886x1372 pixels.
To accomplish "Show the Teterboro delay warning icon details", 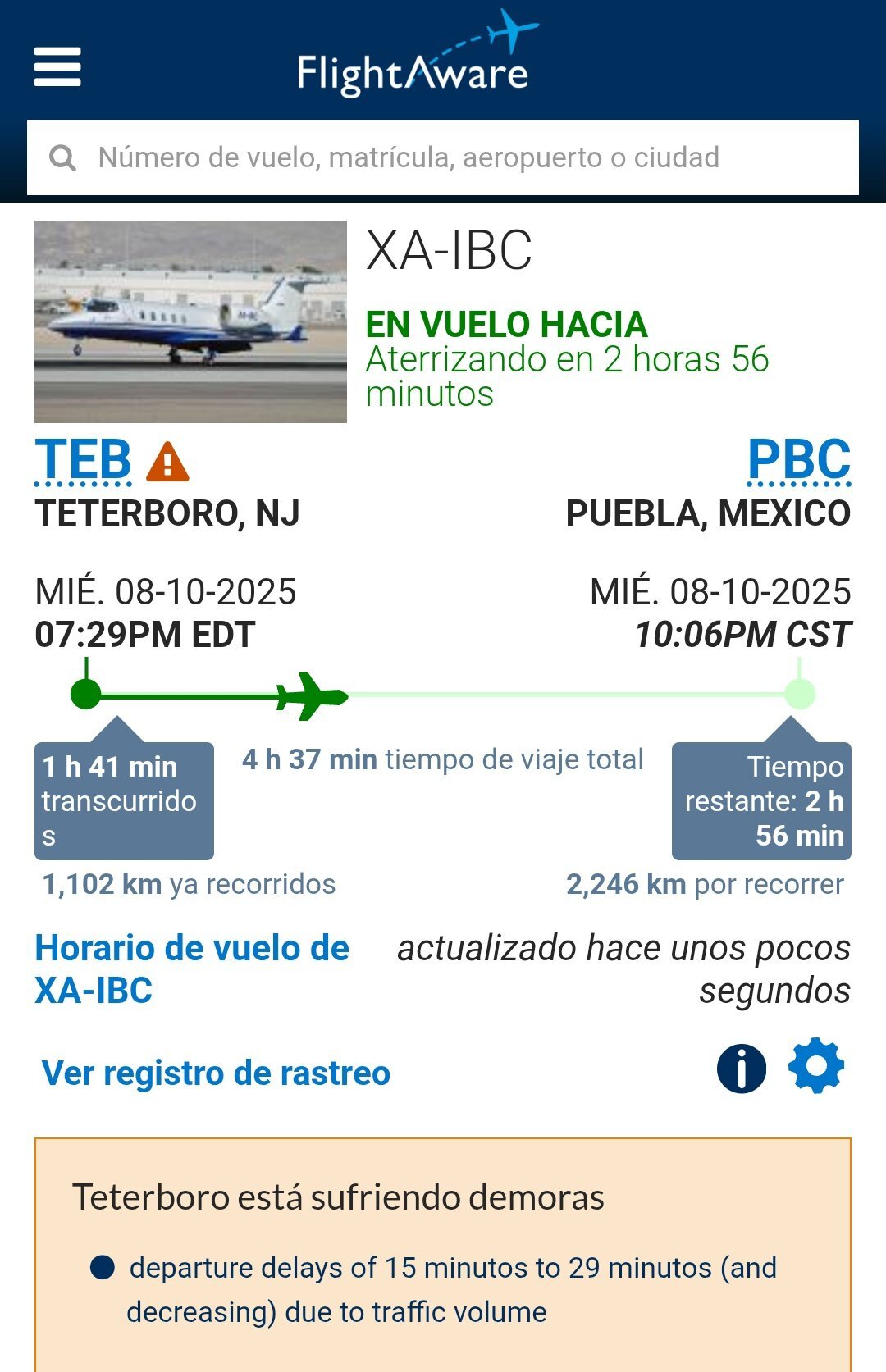I will tap(167, 462).
